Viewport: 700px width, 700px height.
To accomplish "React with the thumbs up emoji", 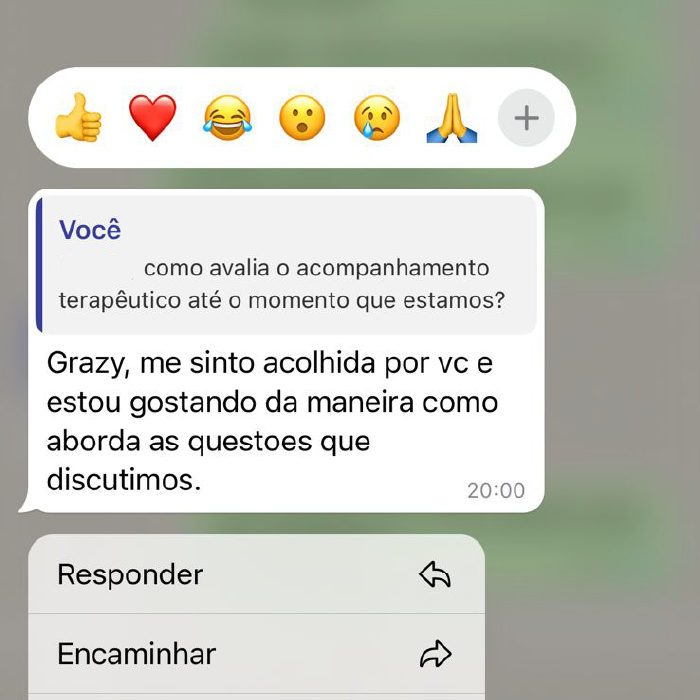I will coord(78,119).
